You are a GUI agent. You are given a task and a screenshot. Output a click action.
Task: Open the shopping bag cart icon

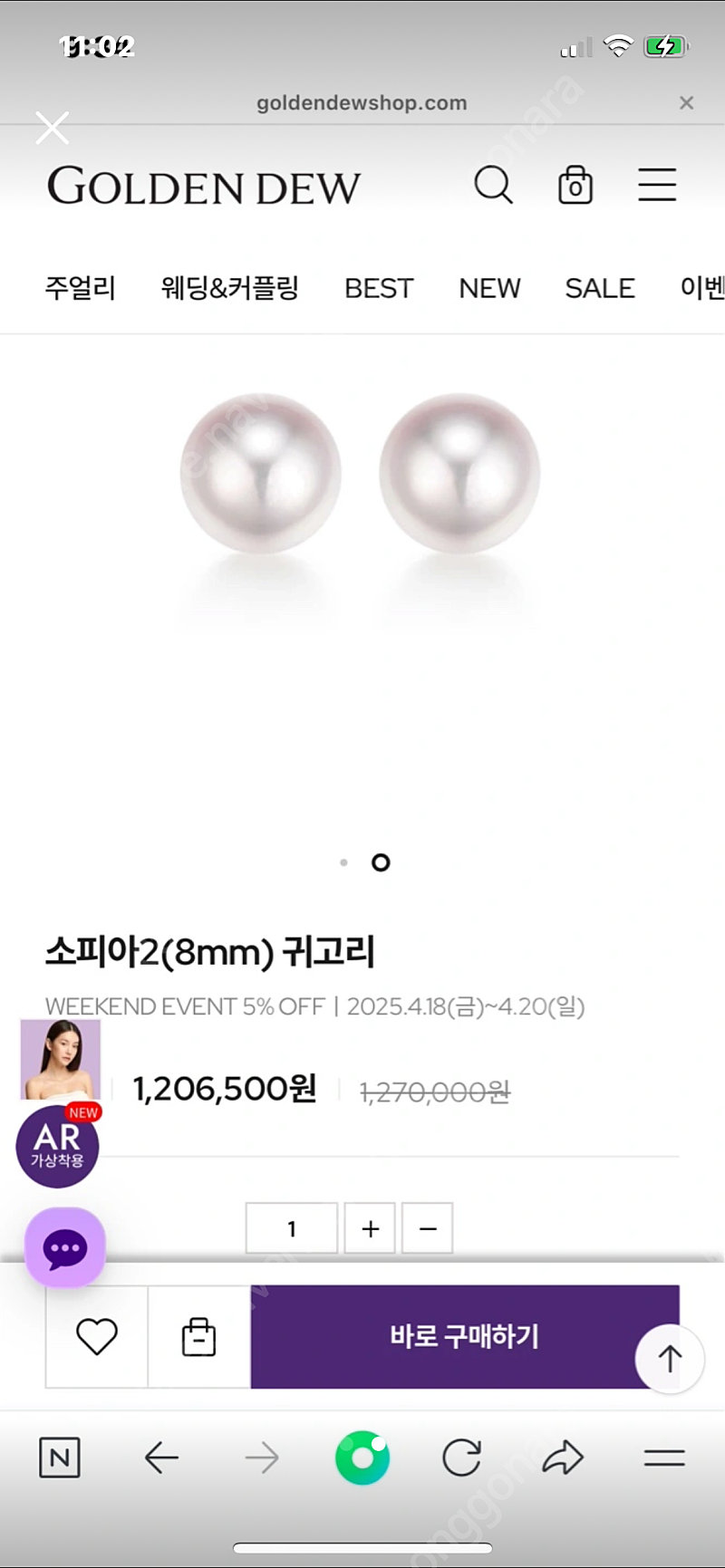point(575,185)
